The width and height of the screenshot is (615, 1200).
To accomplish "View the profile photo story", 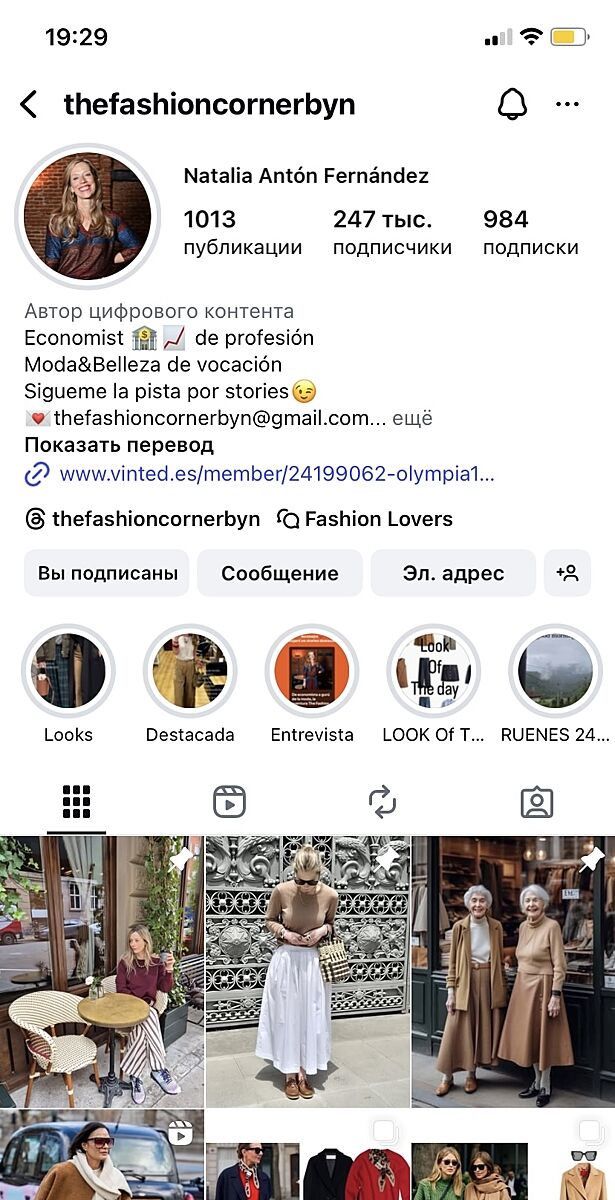I will [x=88, y=216].
